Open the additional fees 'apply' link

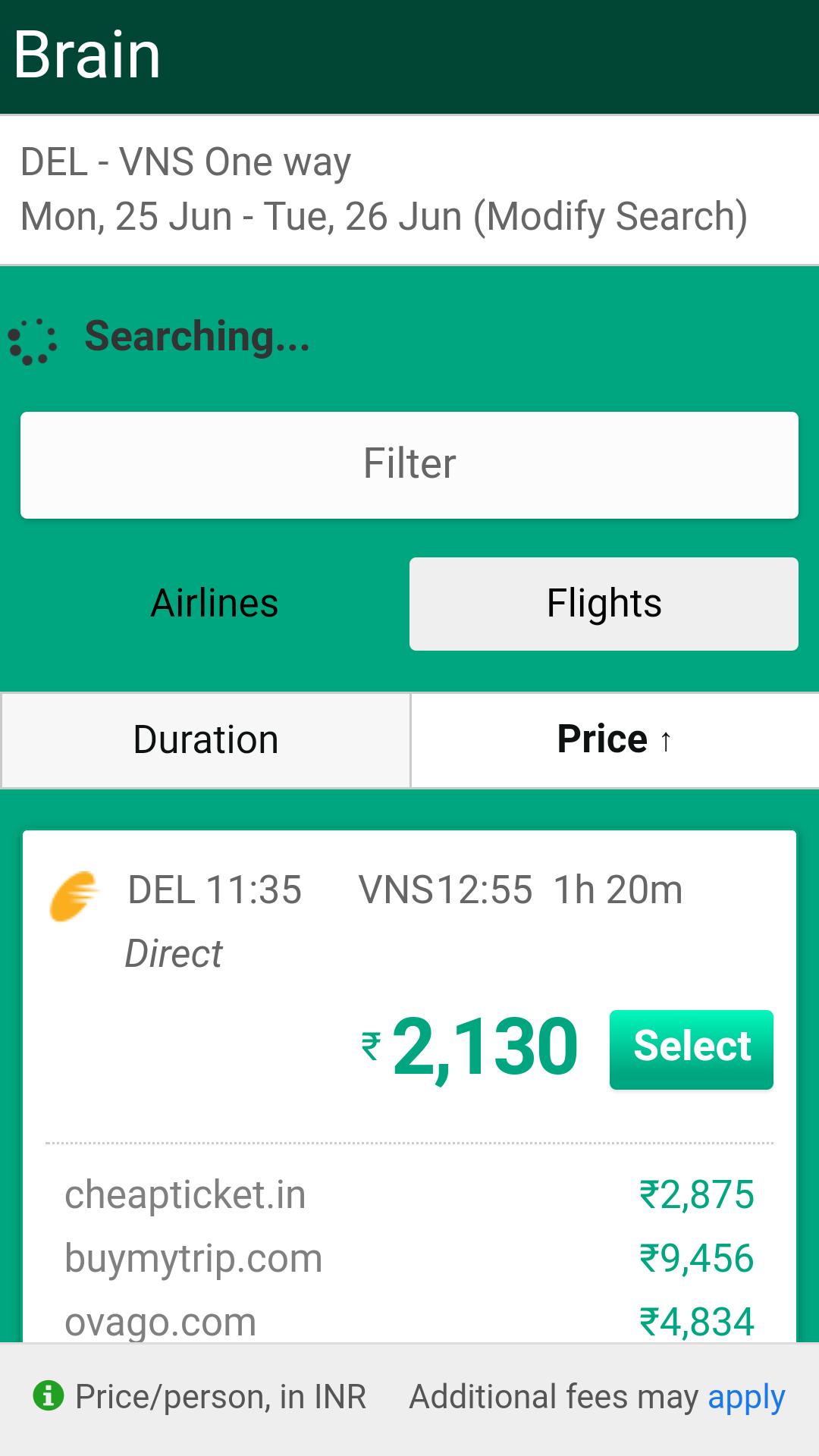click(746, 1397)
